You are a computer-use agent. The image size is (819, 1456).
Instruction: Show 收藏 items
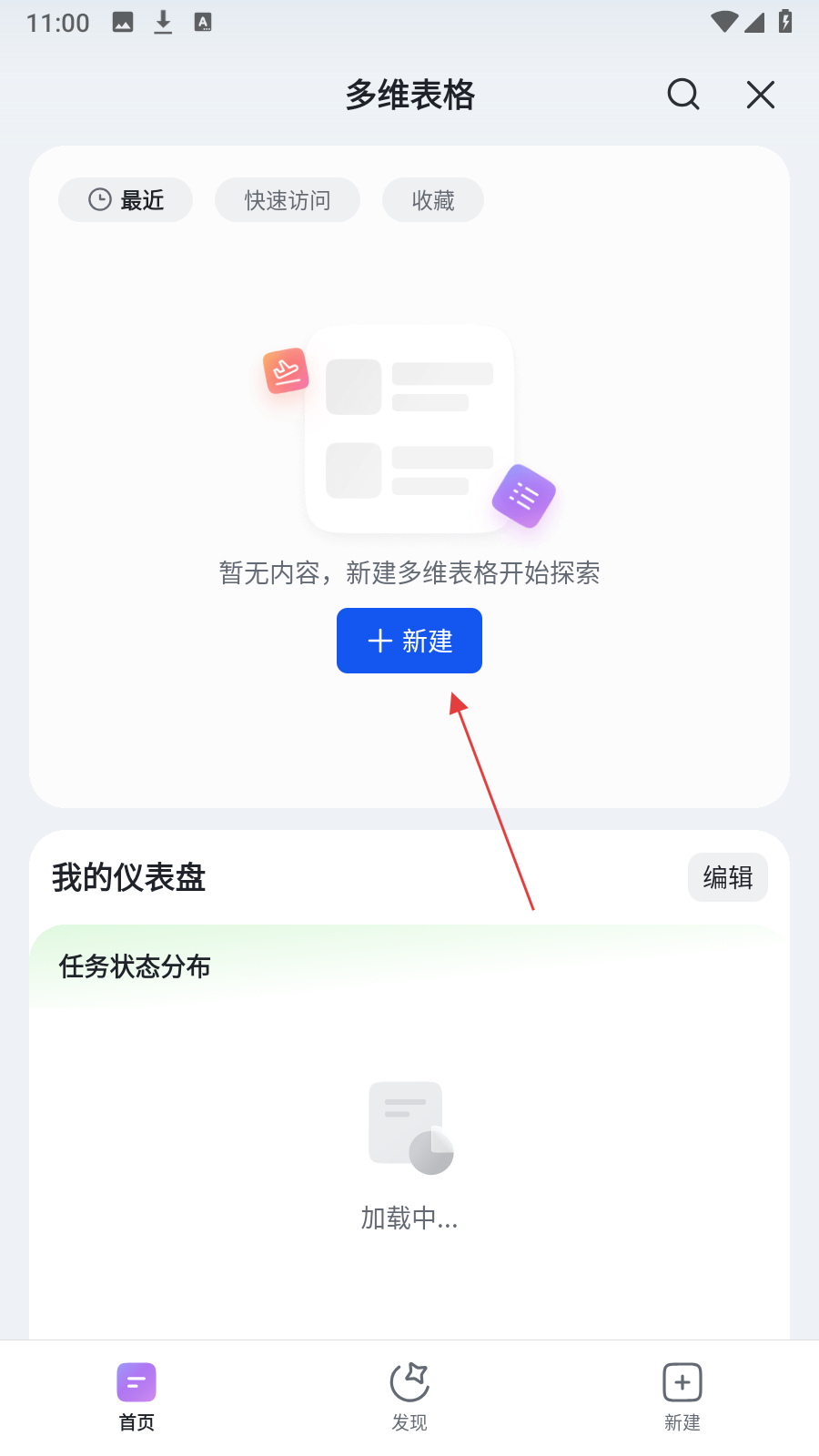point(433,200)
